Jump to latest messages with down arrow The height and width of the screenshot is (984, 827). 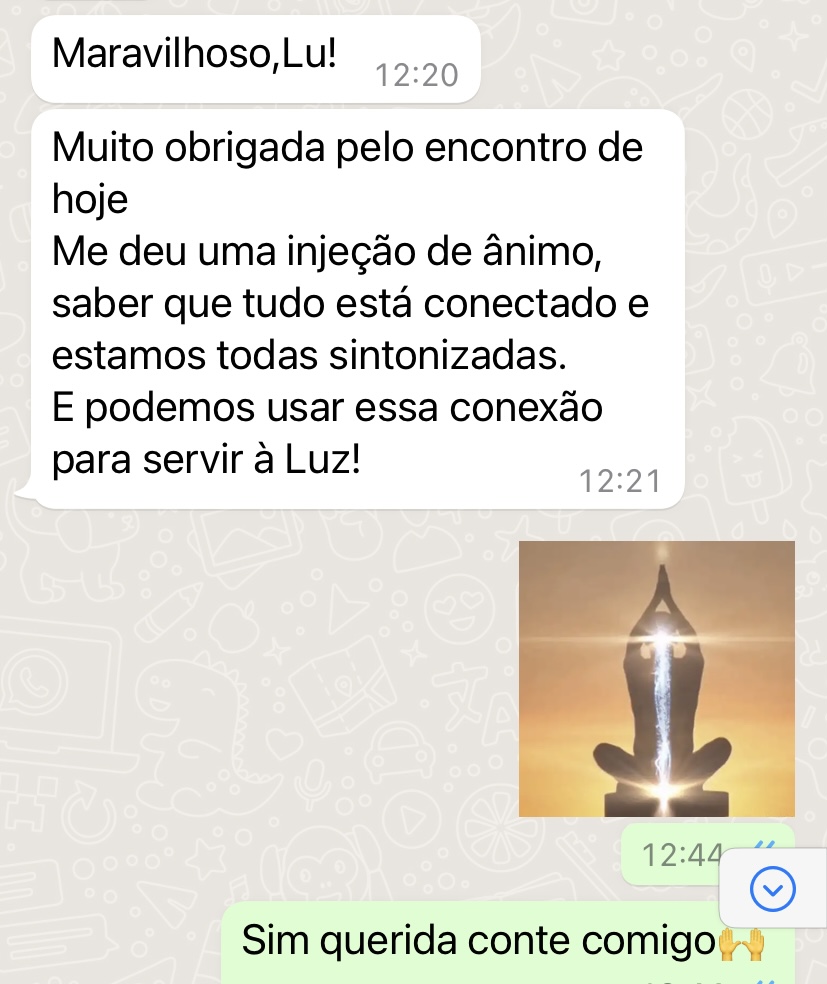click(x=772, y=887)
